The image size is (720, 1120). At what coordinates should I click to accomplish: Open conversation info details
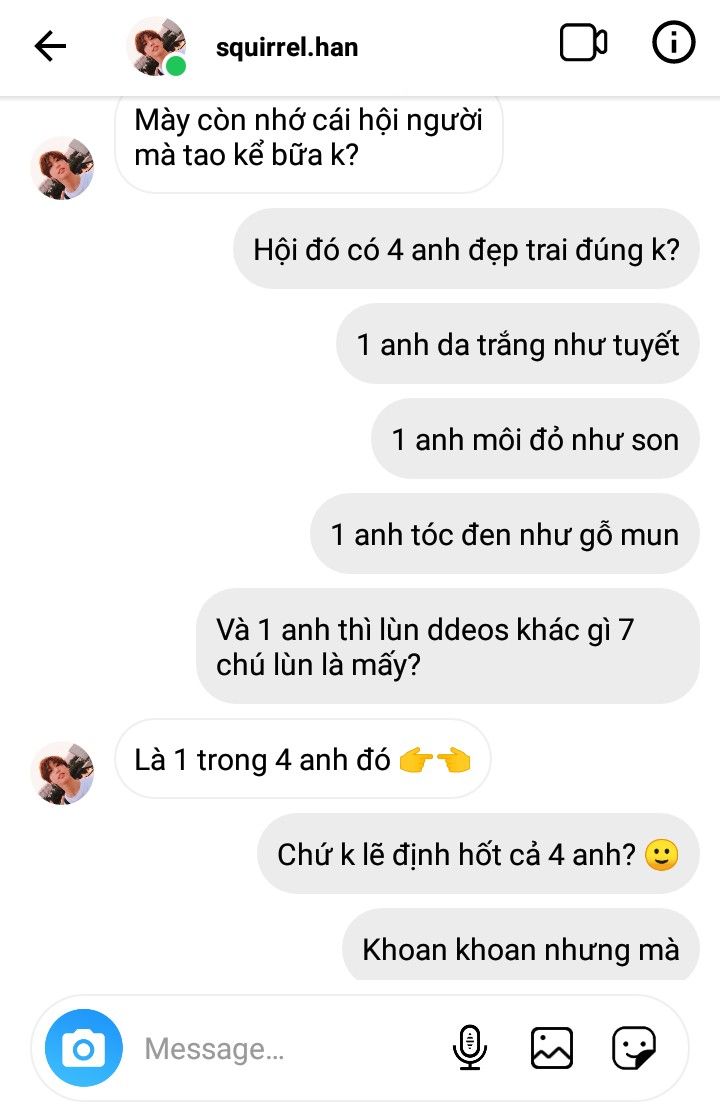[x=673, y=44]
